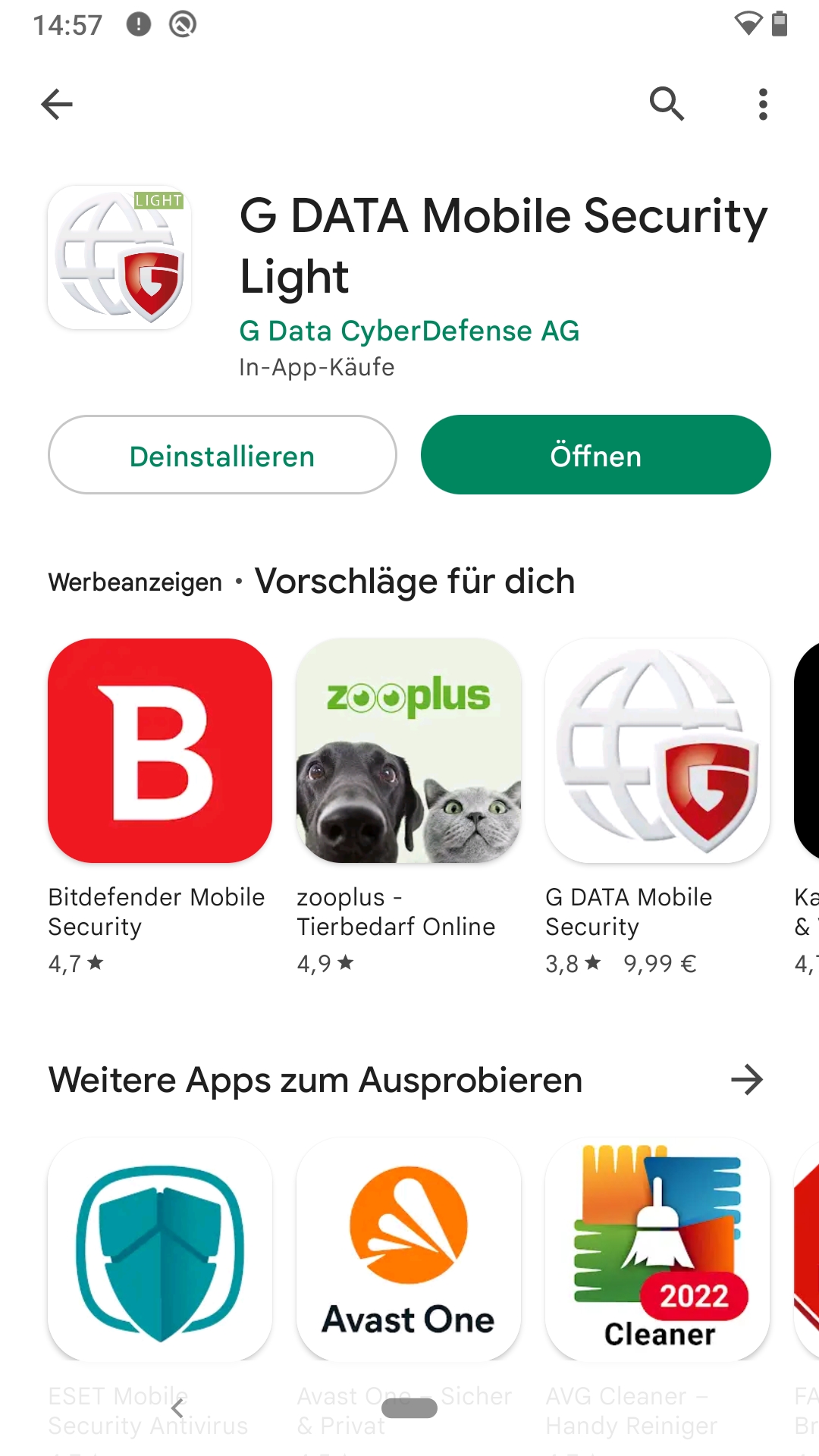Select the Bitdefender Mobile Security app icon
Screen dimensions: 819x1456
click(160, 750)
